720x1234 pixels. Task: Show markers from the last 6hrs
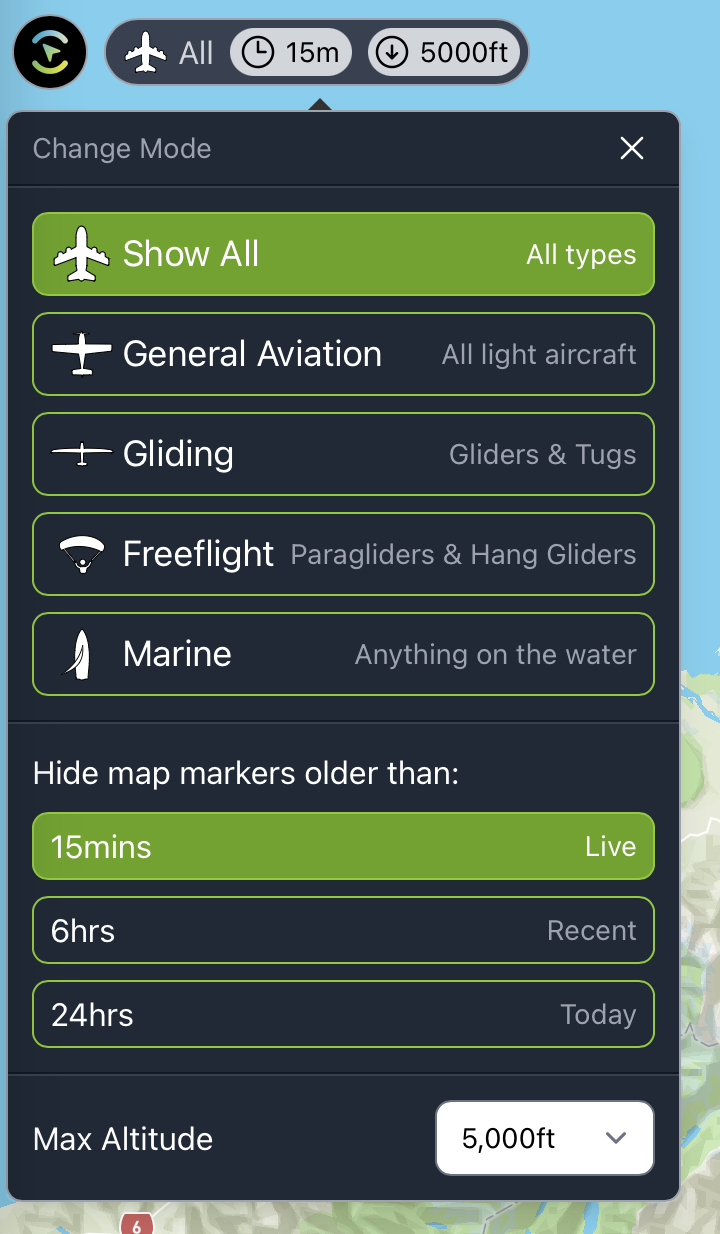pyautogui.click(x=343, y=930)
